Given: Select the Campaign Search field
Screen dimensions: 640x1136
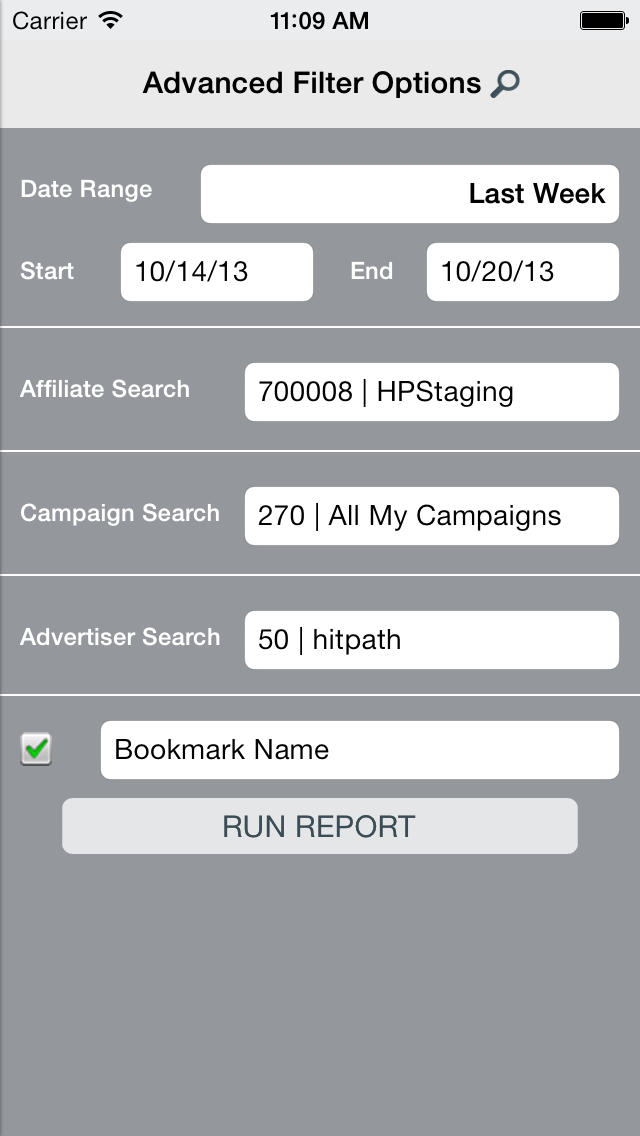Looking at the screenshot, I should click(x=431, y=516).
